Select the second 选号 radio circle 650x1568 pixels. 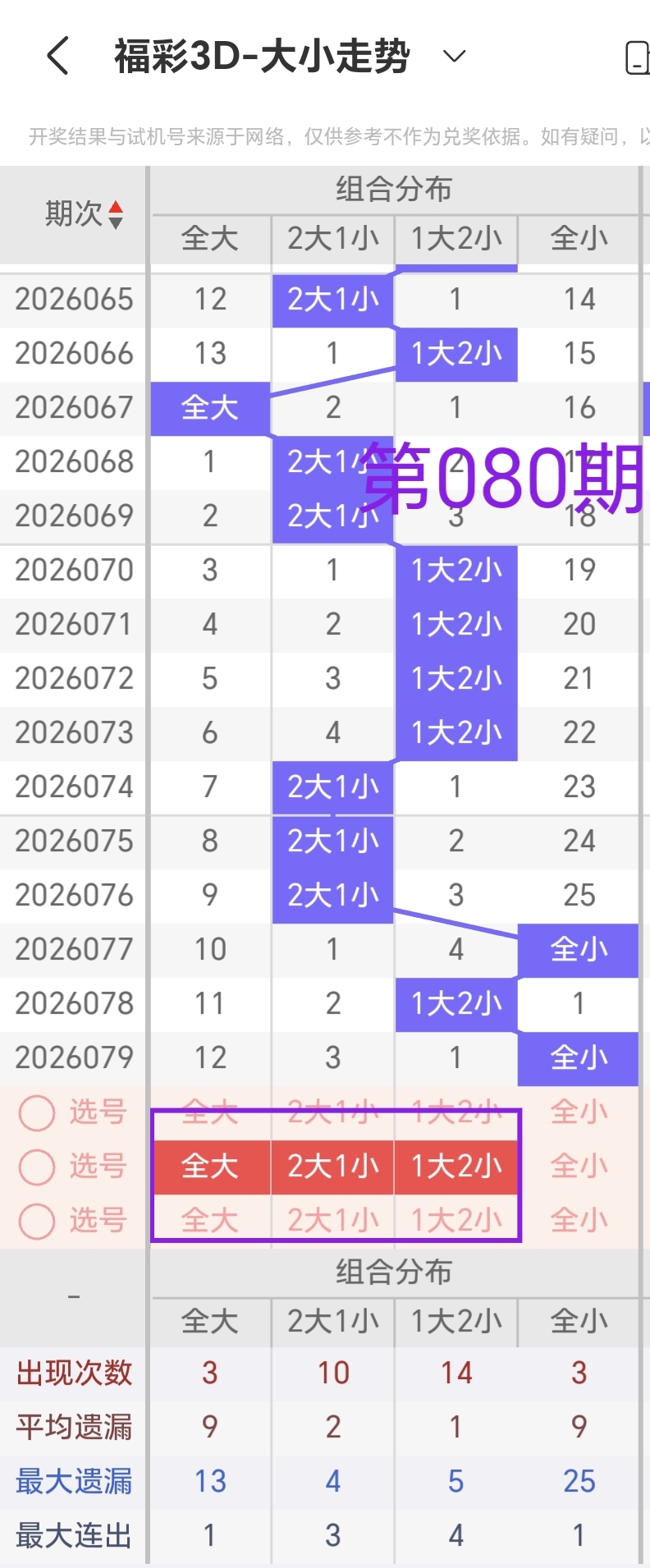click(36, 1166)
